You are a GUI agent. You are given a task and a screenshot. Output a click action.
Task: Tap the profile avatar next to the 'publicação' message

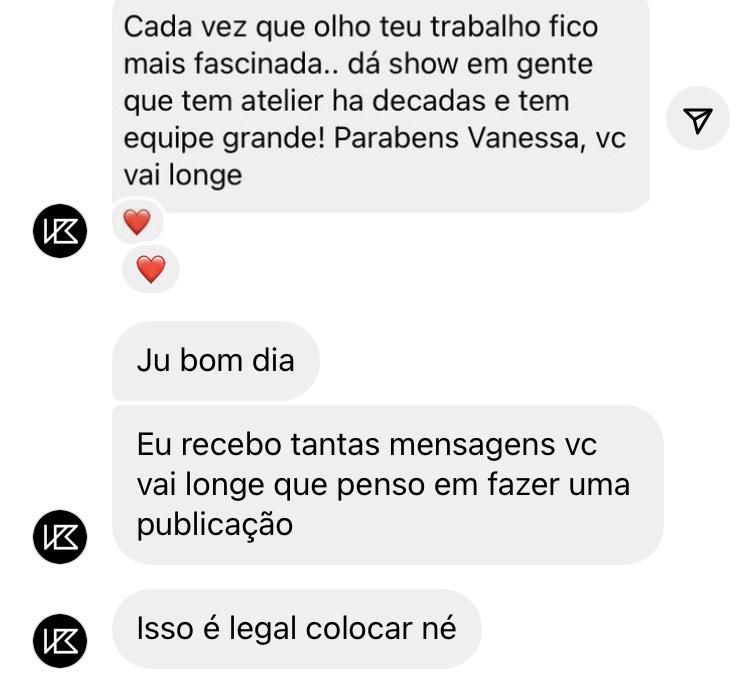[x=60, y=536]
